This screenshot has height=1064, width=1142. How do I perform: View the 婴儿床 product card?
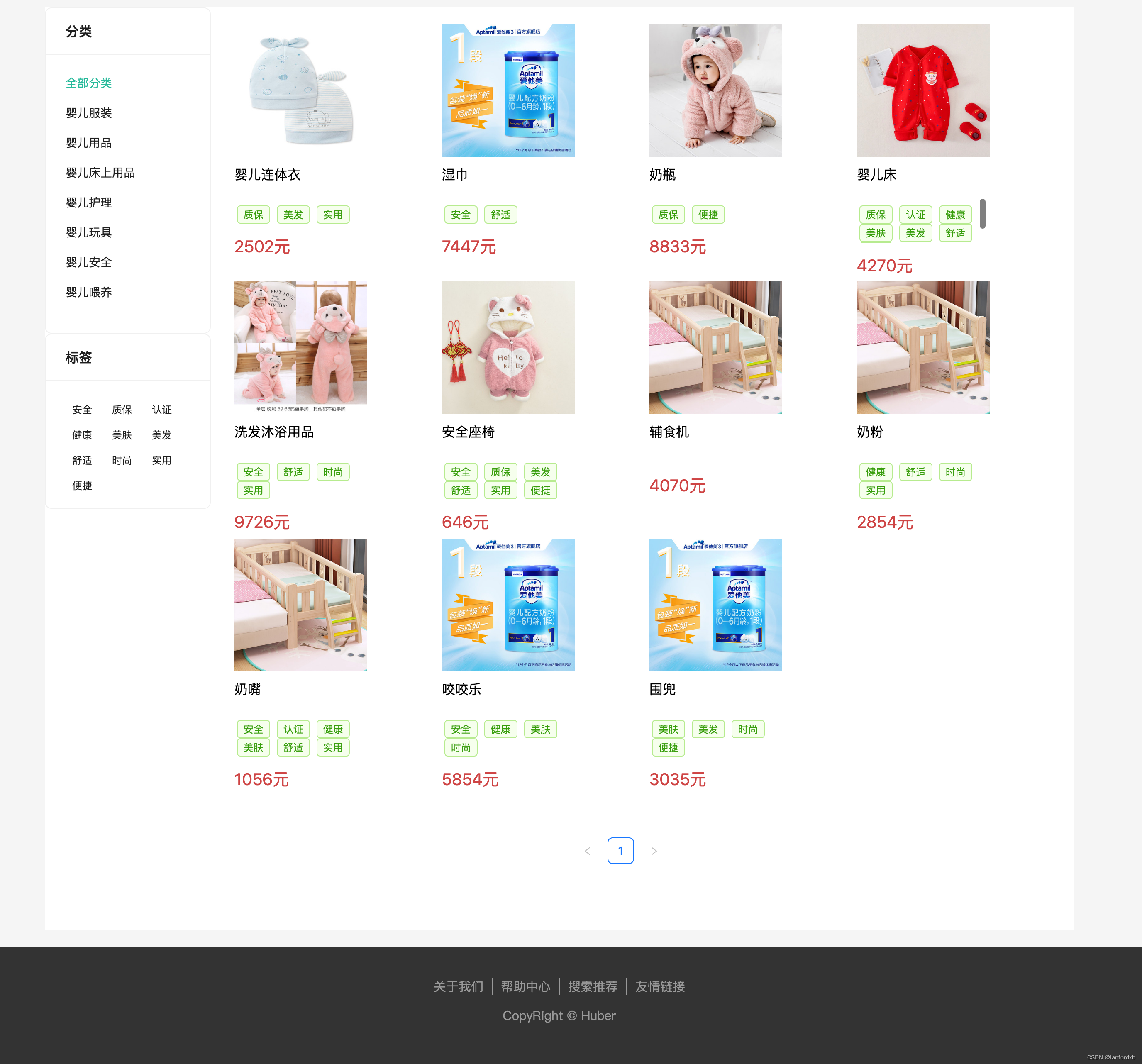[x=922, y=90]
